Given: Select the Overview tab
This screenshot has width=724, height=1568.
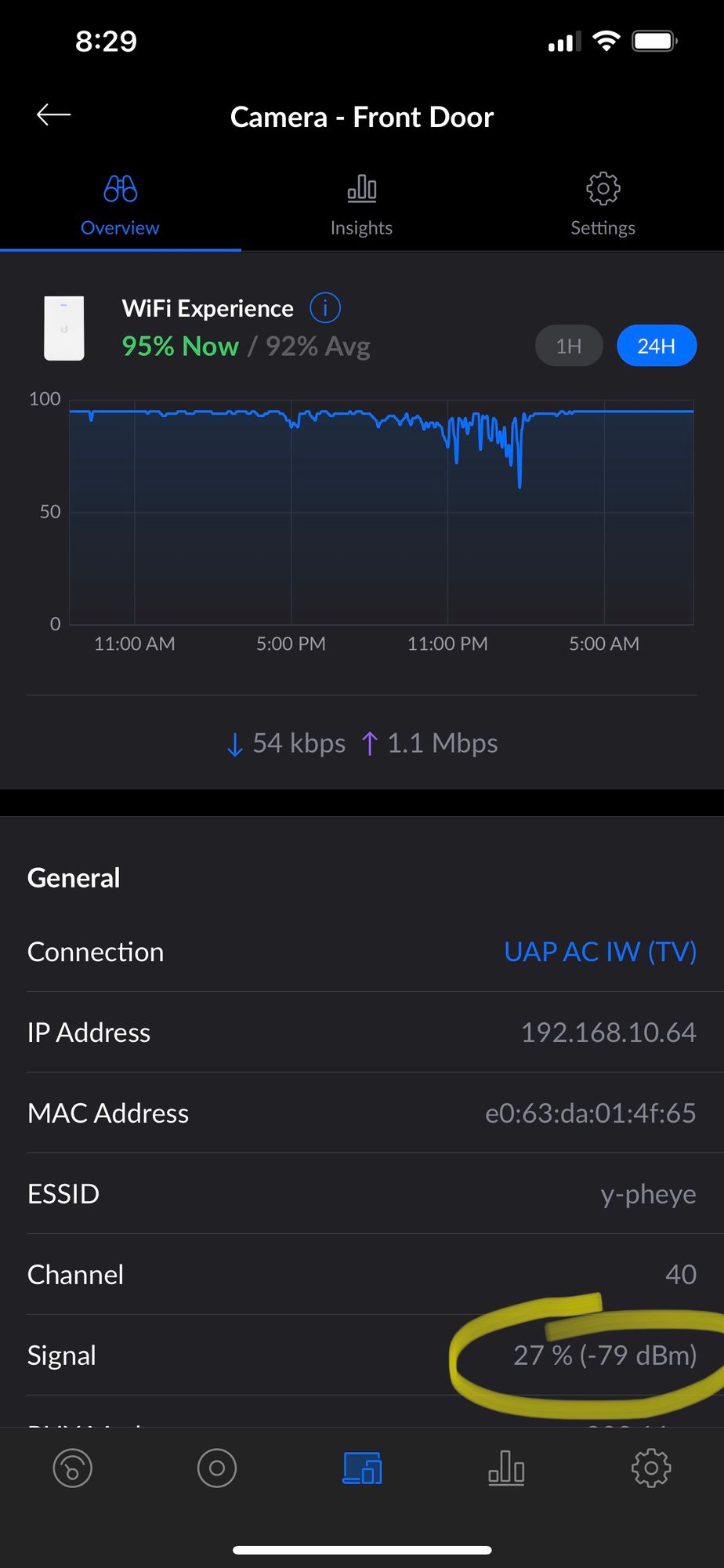Looking at the screenshot, I should click(x=120, y=206).
